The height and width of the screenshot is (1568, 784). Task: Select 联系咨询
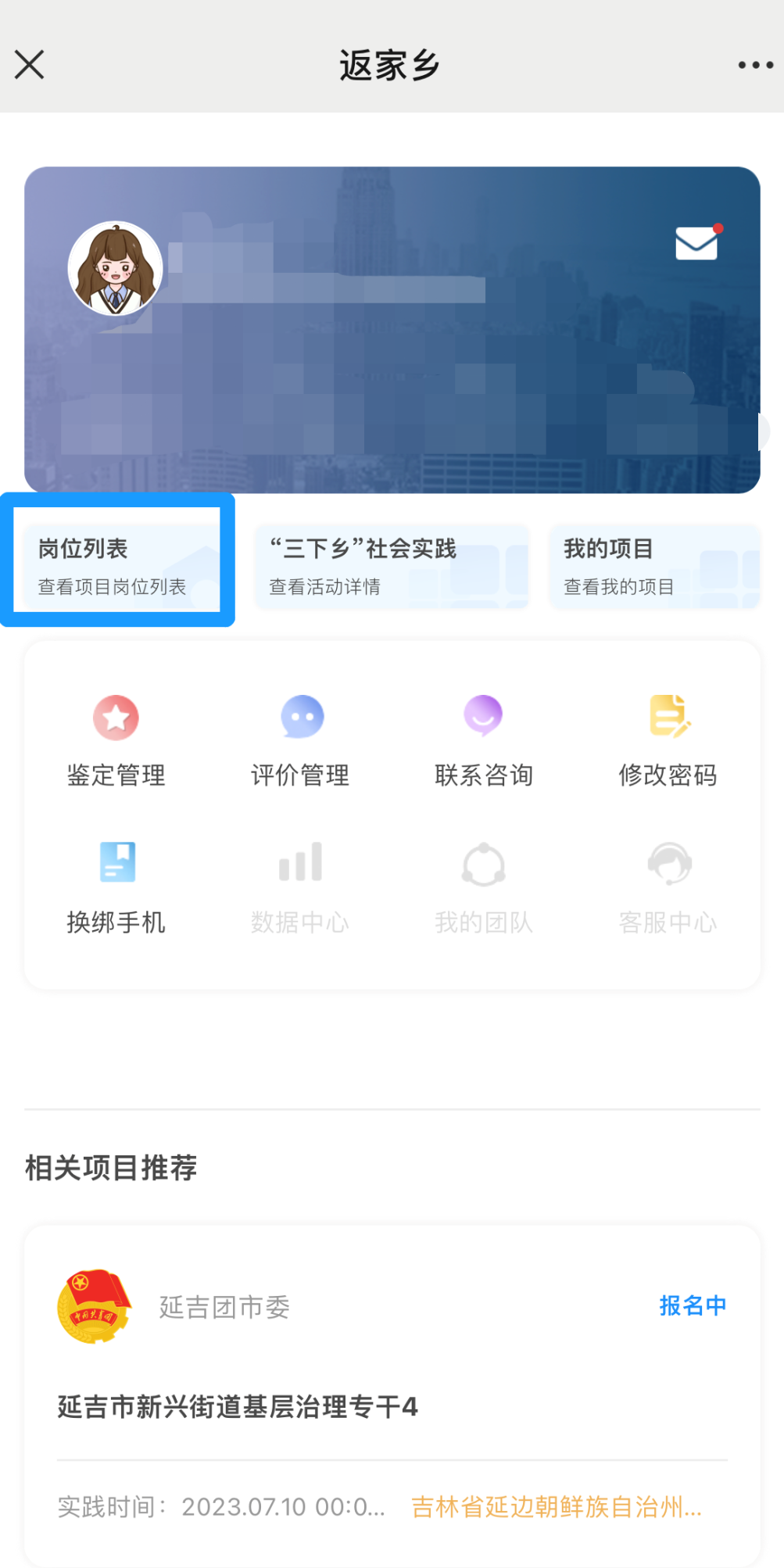click(x=484, y=739)
